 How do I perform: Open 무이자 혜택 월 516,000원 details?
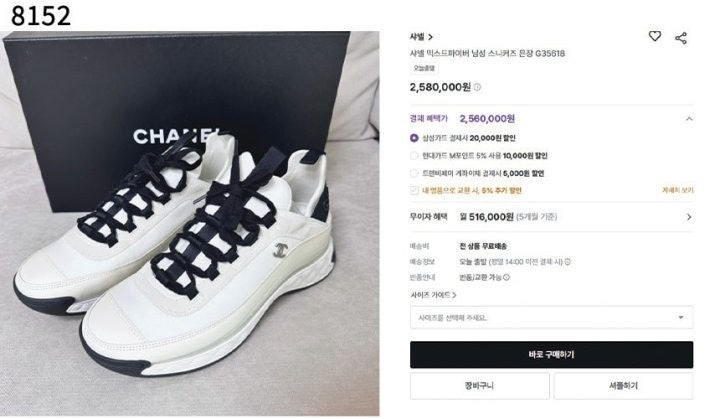click(x=687, y=216)
